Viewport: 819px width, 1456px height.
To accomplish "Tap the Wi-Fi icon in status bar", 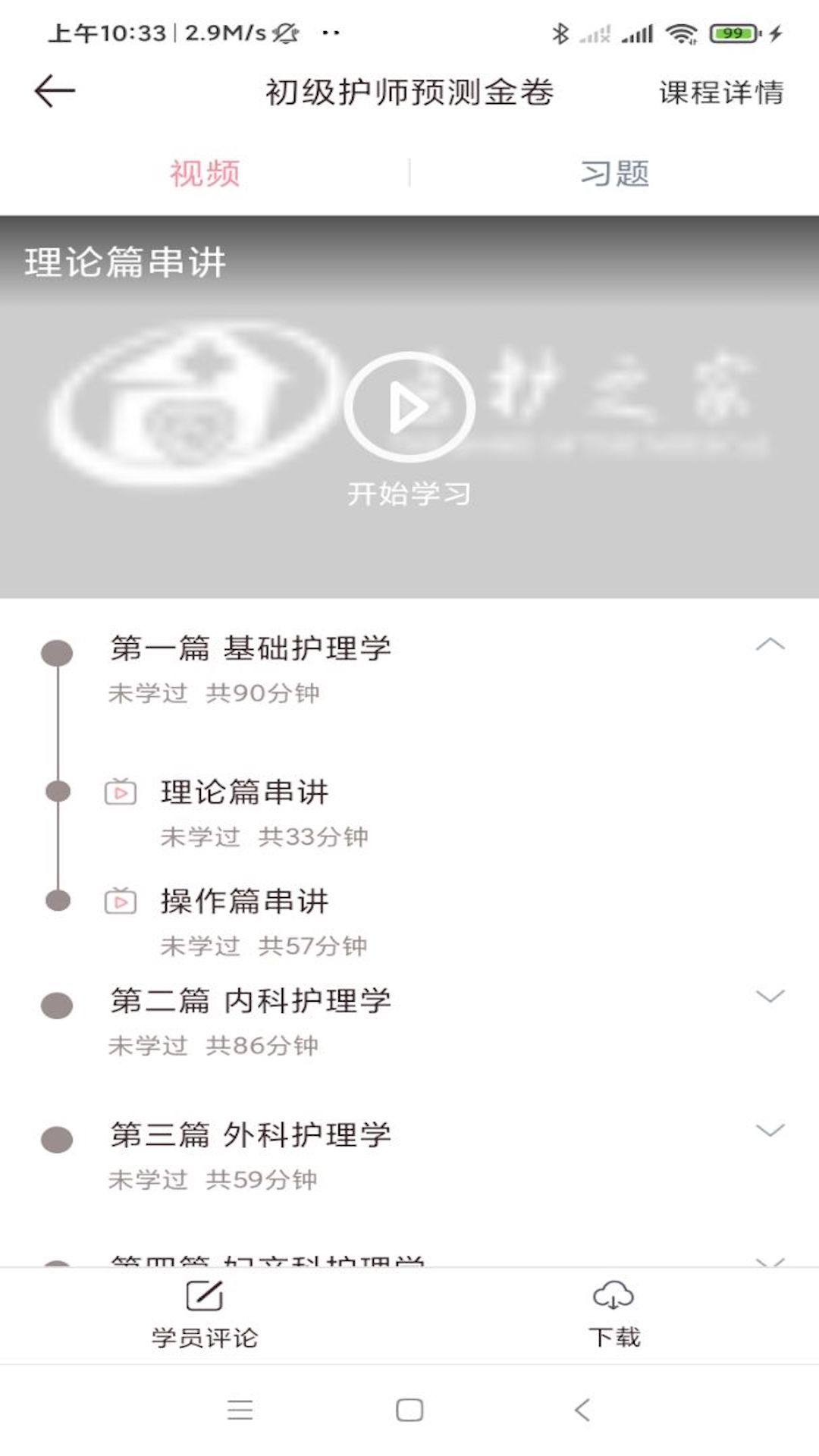I will (681, 32).
